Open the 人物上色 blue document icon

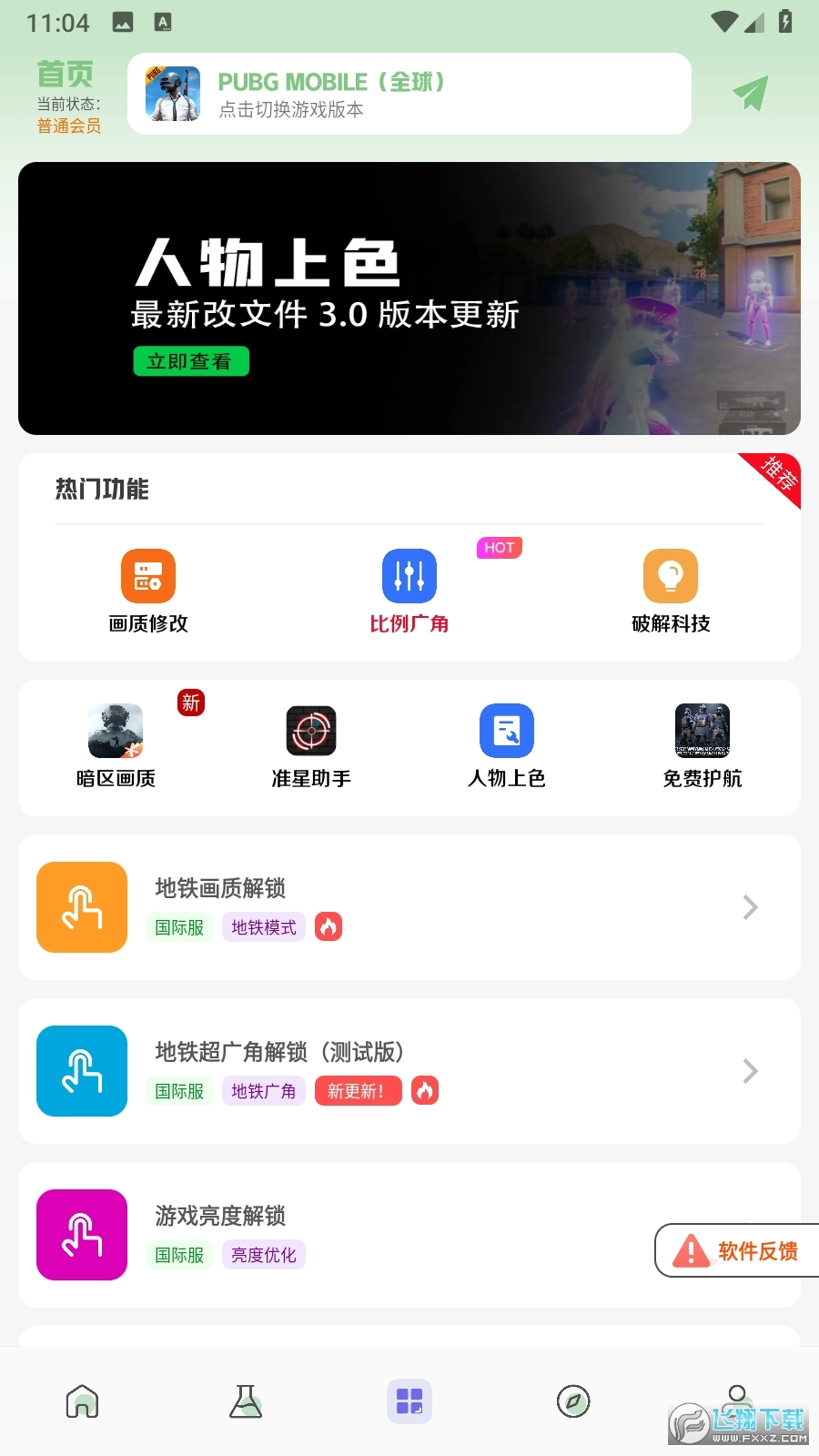507,731
